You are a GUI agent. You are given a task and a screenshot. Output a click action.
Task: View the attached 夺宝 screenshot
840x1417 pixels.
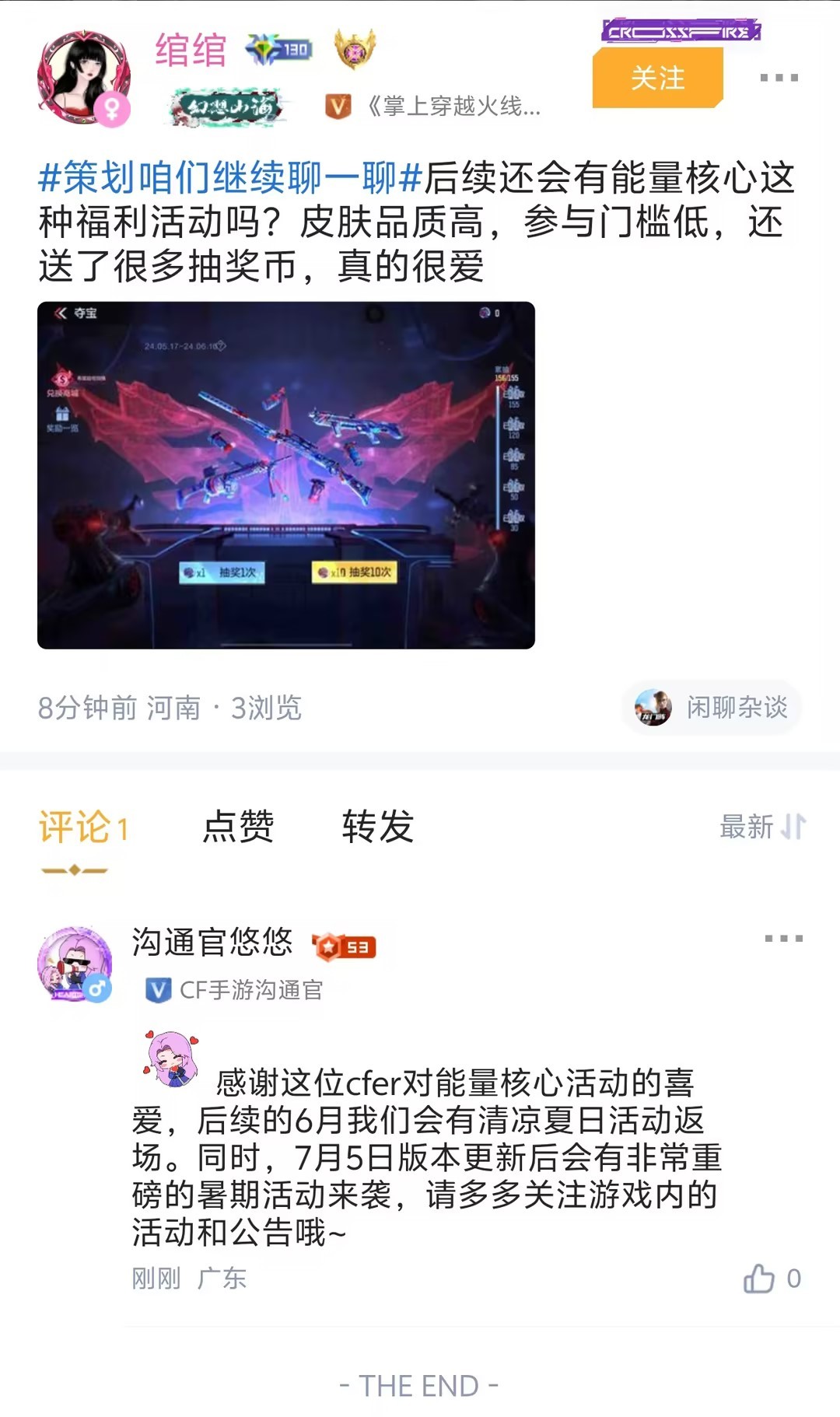point(286,475)
